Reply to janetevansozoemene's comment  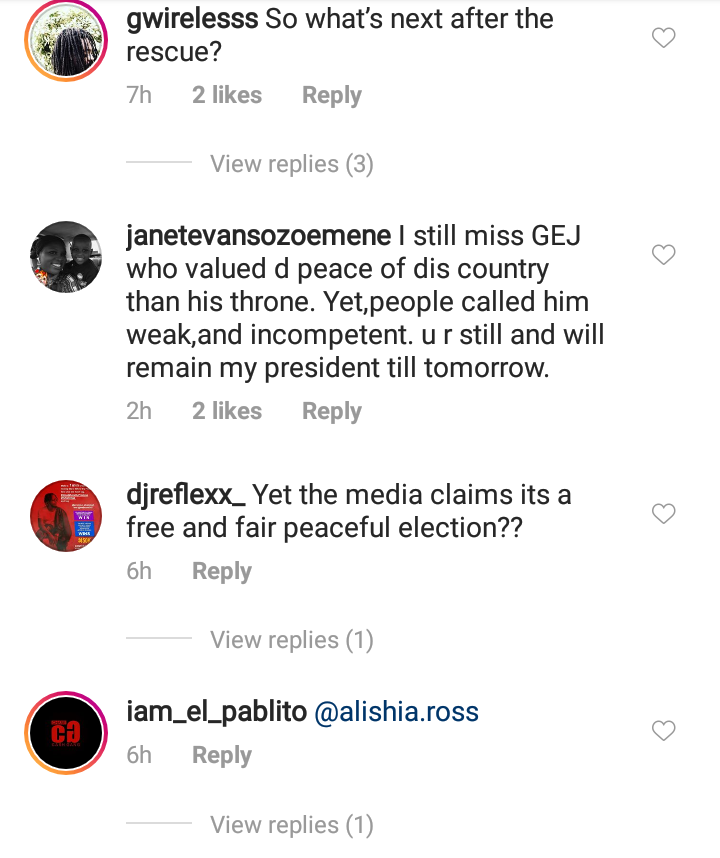(x=331, y=412)
